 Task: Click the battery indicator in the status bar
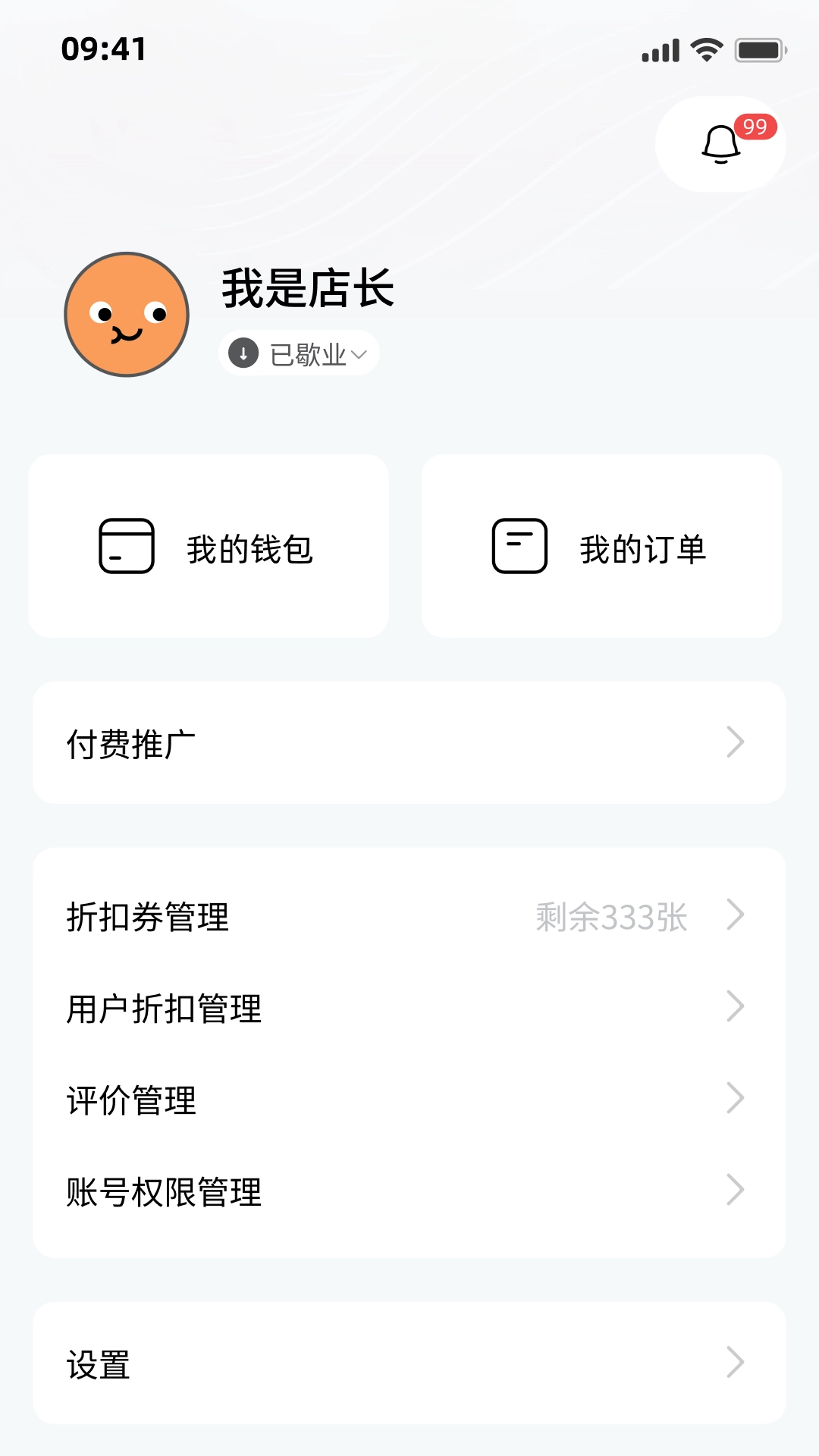click(x=758, y=49)
